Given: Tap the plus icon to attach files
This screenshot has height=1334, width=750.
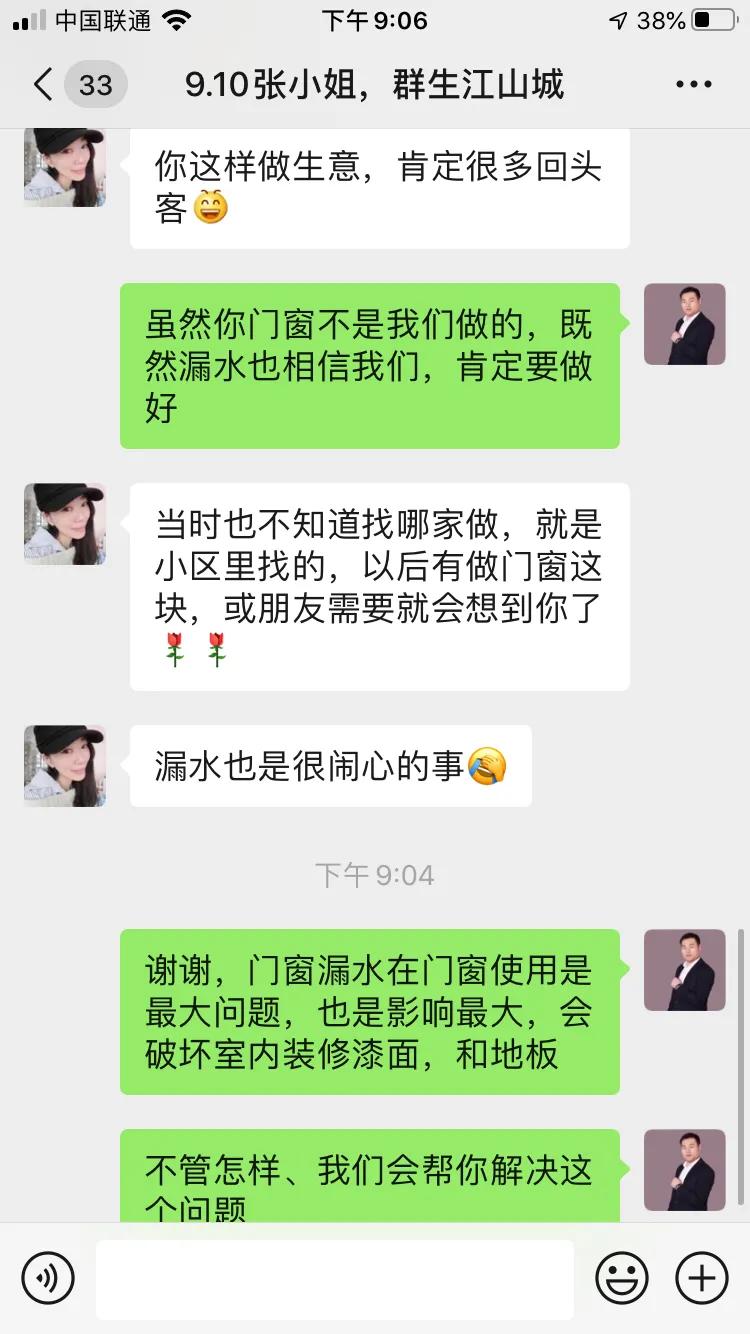Looking at the screenshot, I should (701, 1278).
